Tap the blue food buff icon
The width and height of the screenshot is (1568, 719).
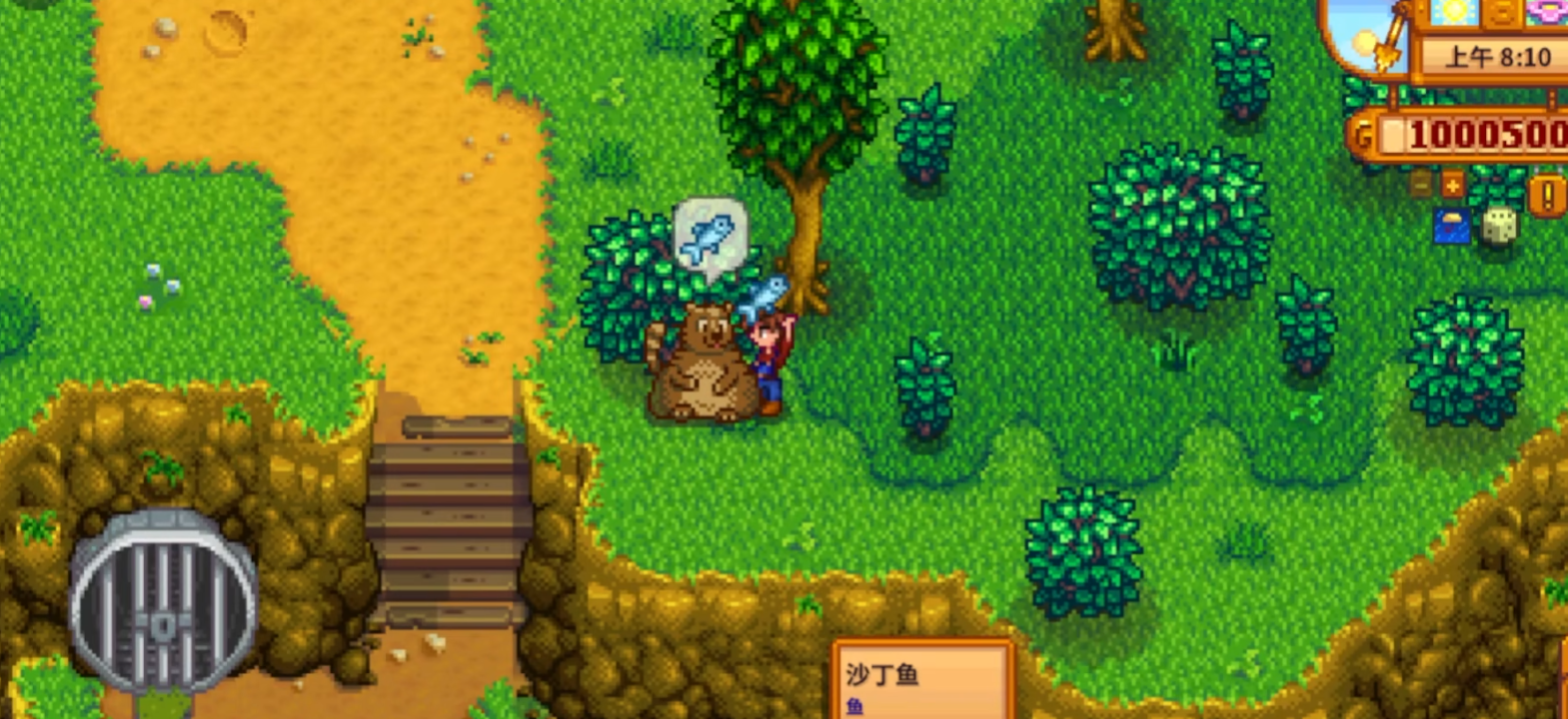point(1451,227)
